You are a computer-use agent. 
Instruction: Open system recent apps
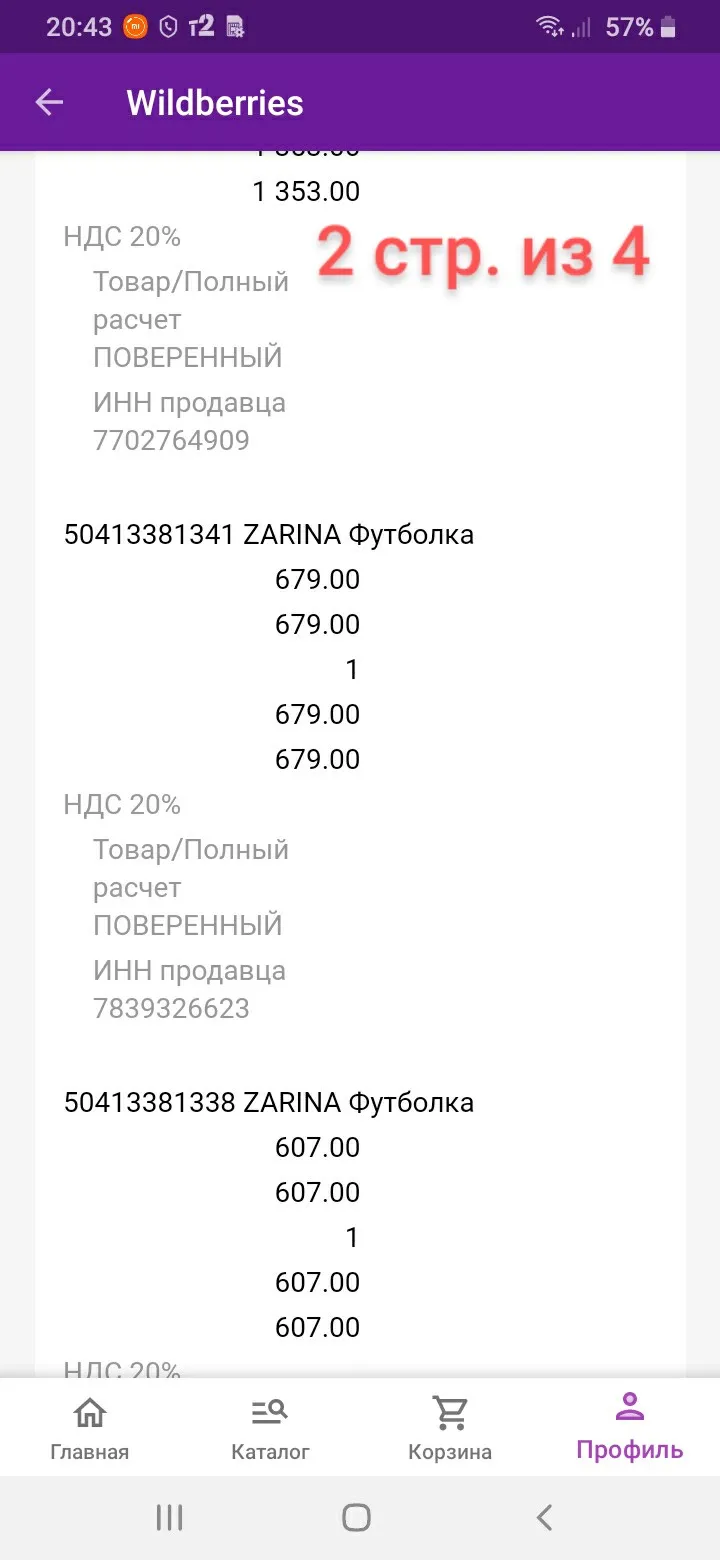170,1517
